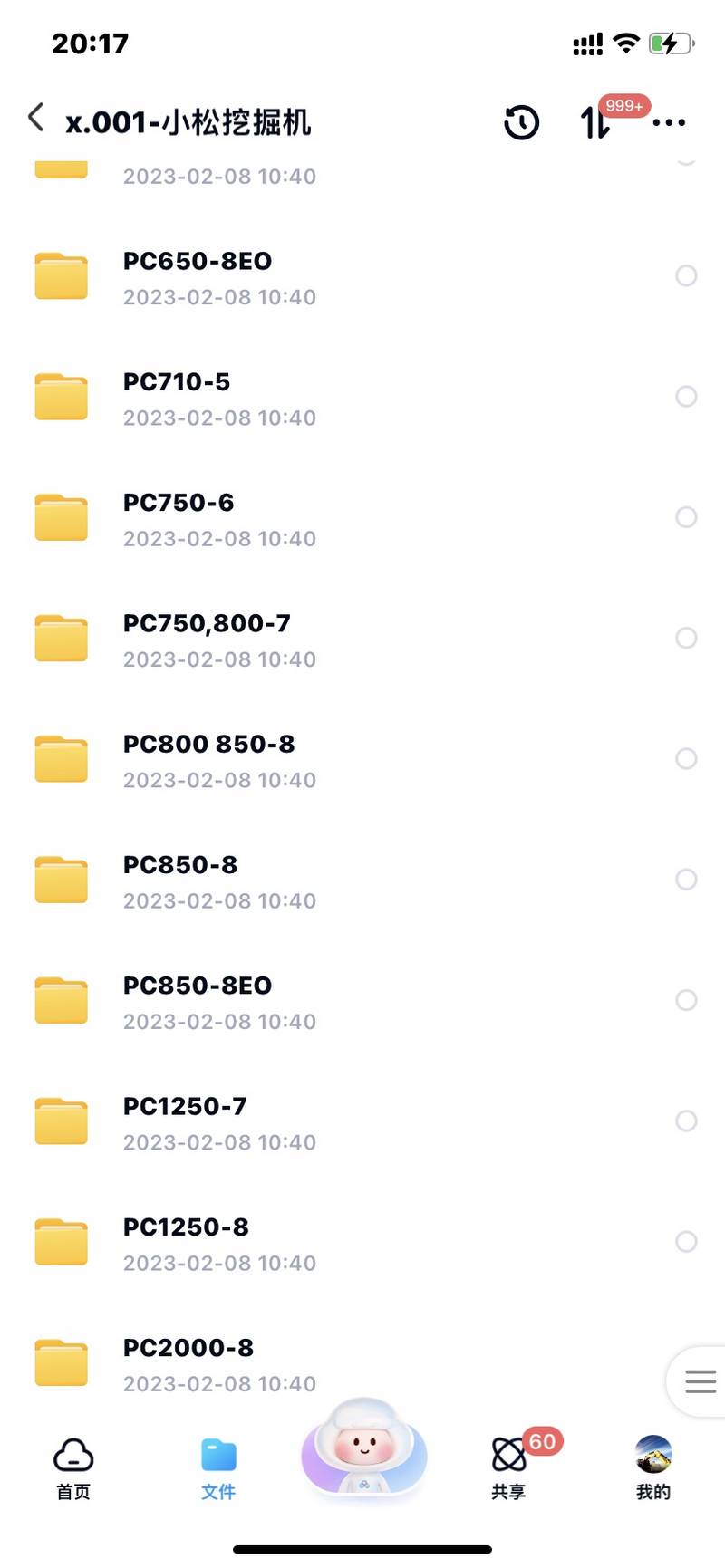Image resolution: width=725 pixels, height=1568 pixels.
Task: Go back from the x.001-小松挖掘机 folder
Action: 36,118
